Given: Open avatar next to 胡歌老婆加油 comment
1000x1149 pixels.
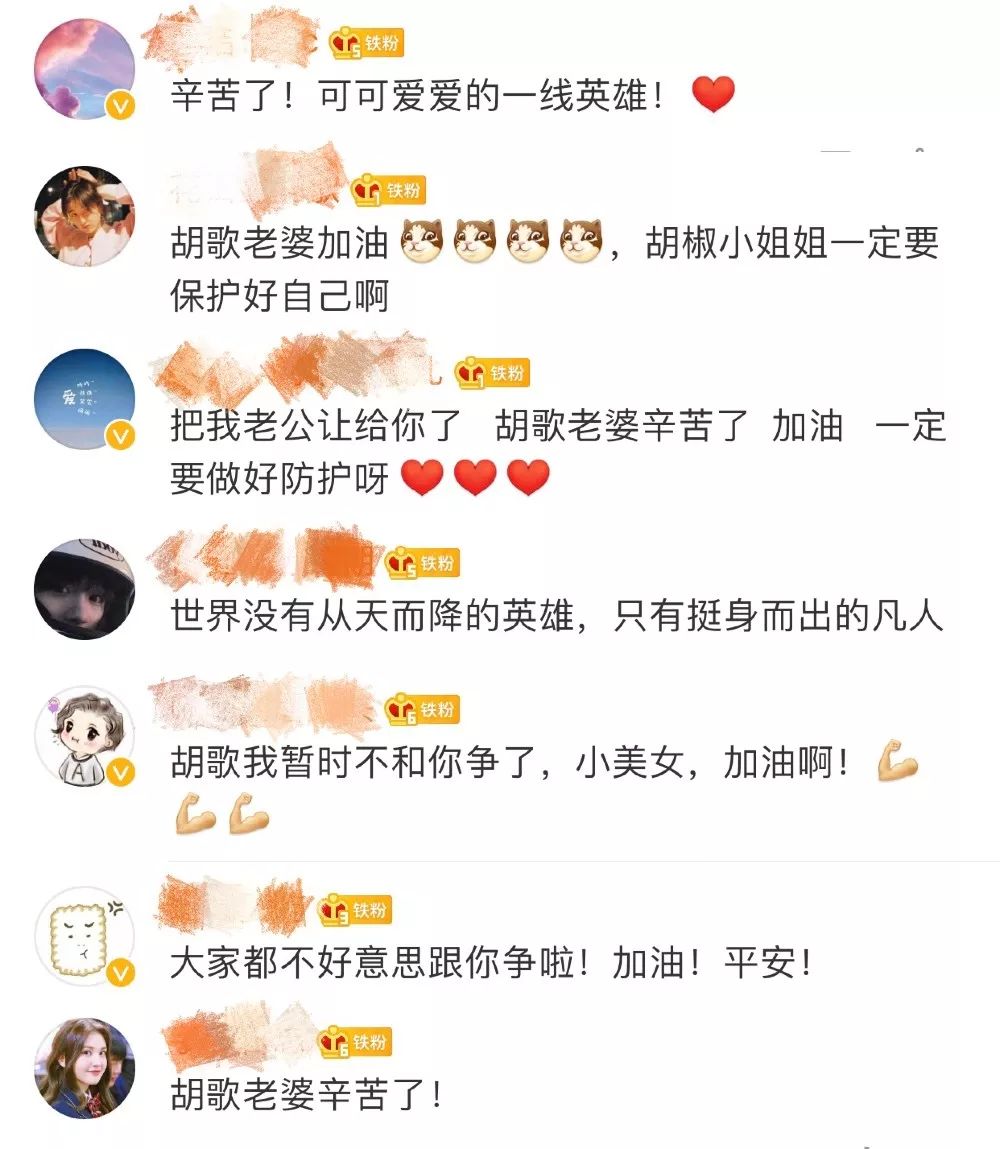Looking at the screenshot, I should click(84, 216).
